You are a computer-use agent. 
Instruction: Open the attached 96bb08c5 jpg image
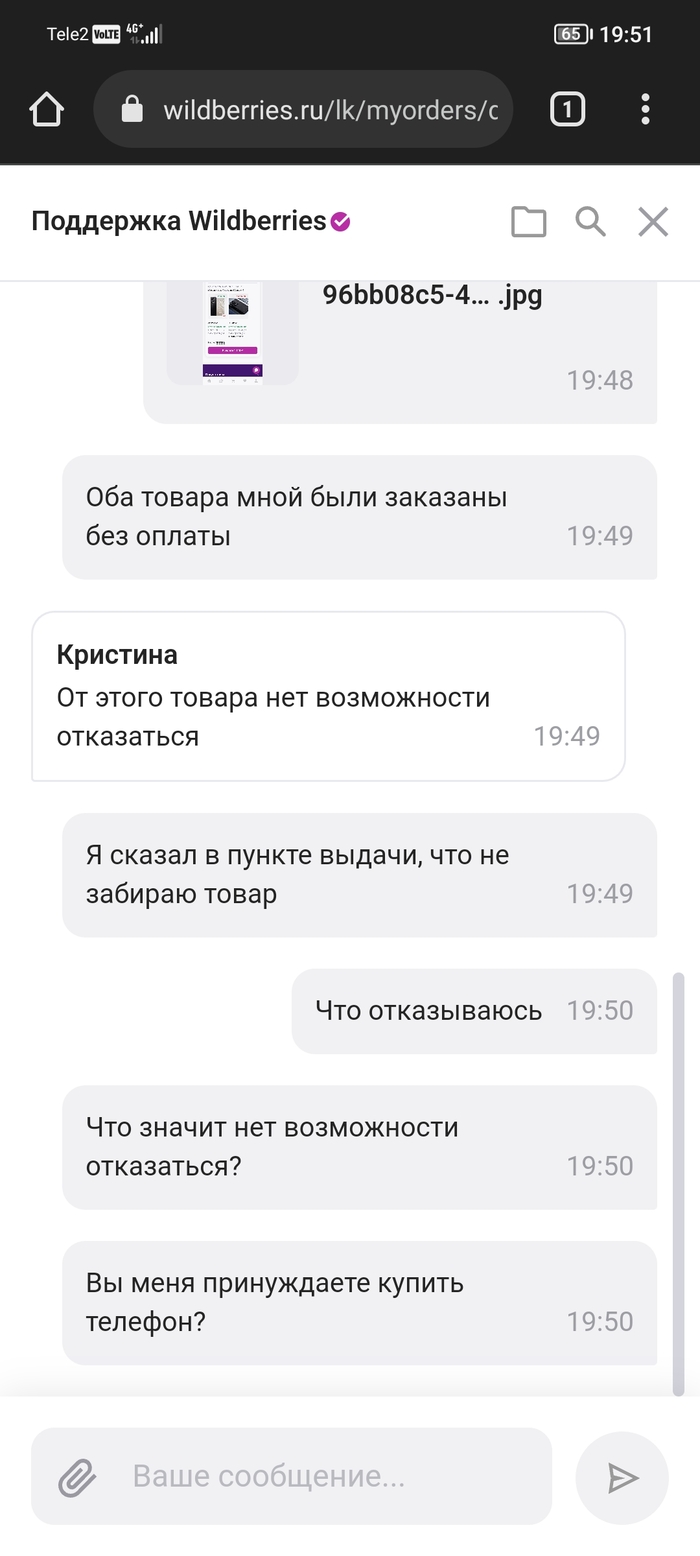click(x=232, y=332)
